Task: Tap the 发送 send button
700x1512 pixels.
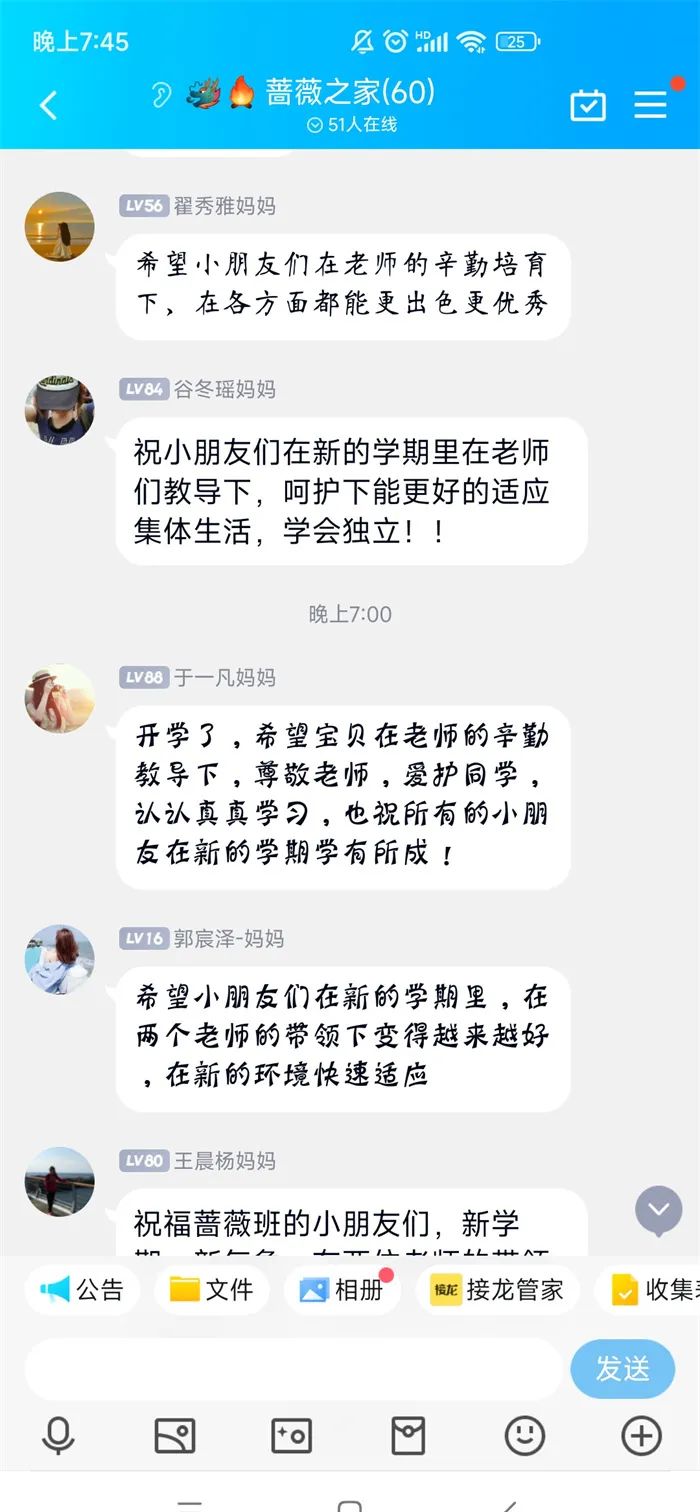Action: 622,1368
